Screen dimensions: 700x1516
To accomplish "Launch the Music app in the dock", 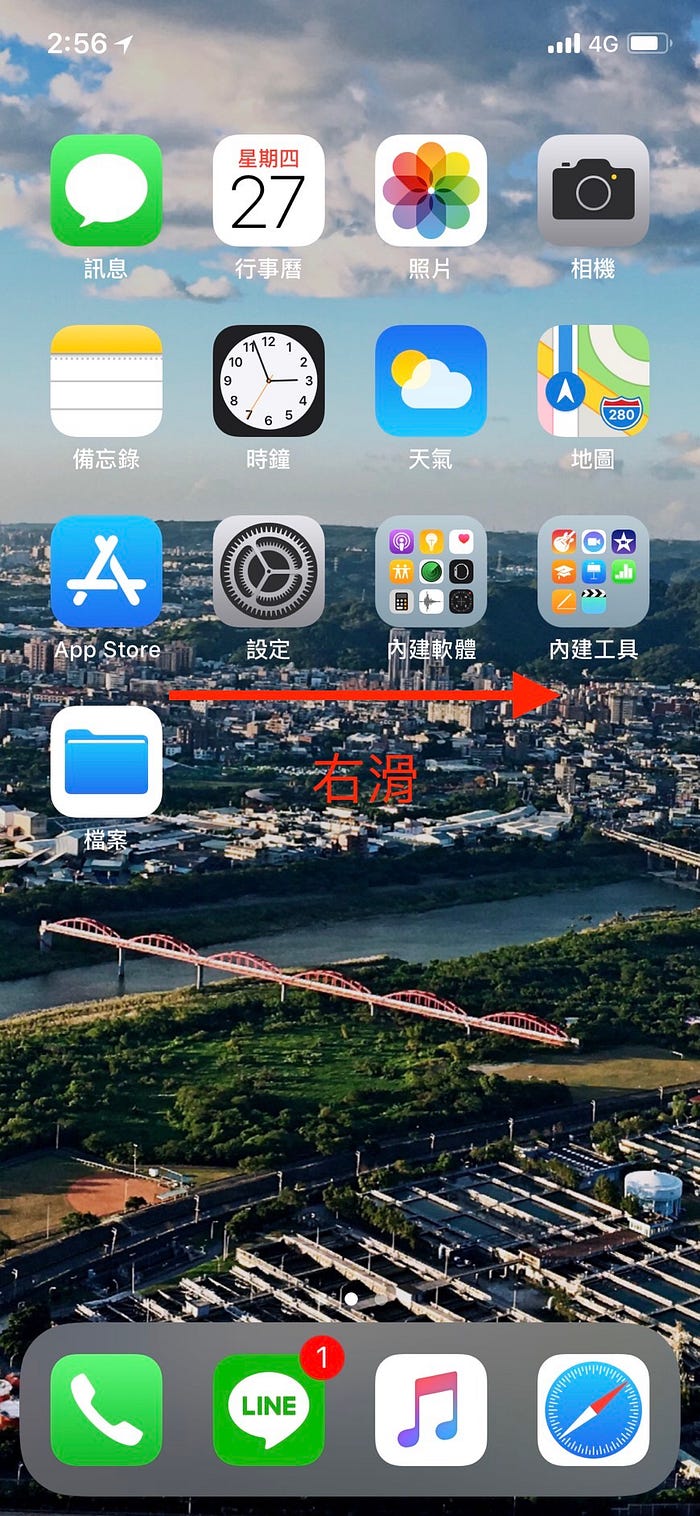I will pos(430,1409).
